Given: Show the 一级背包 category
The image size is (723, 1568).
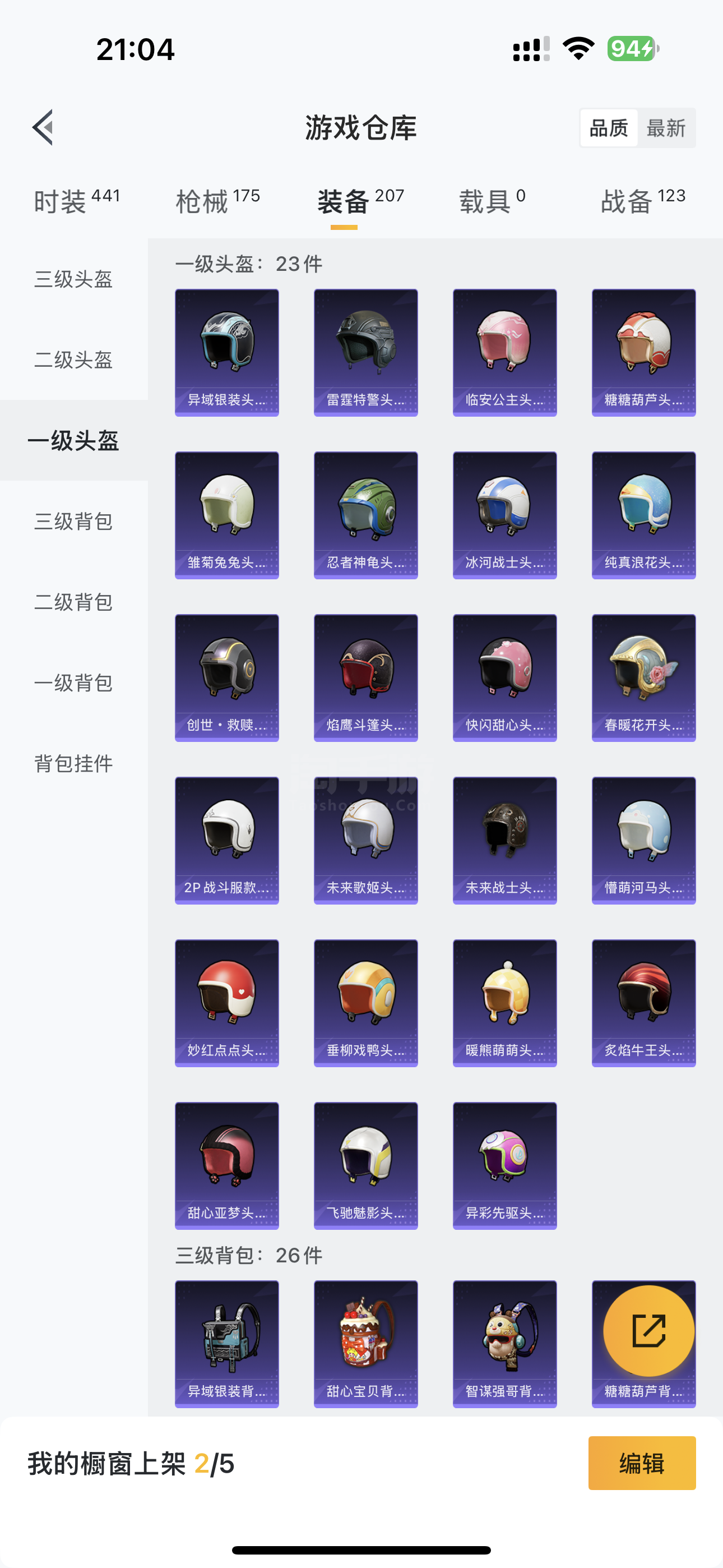Looking at the screenshot, I should (73, 683).
